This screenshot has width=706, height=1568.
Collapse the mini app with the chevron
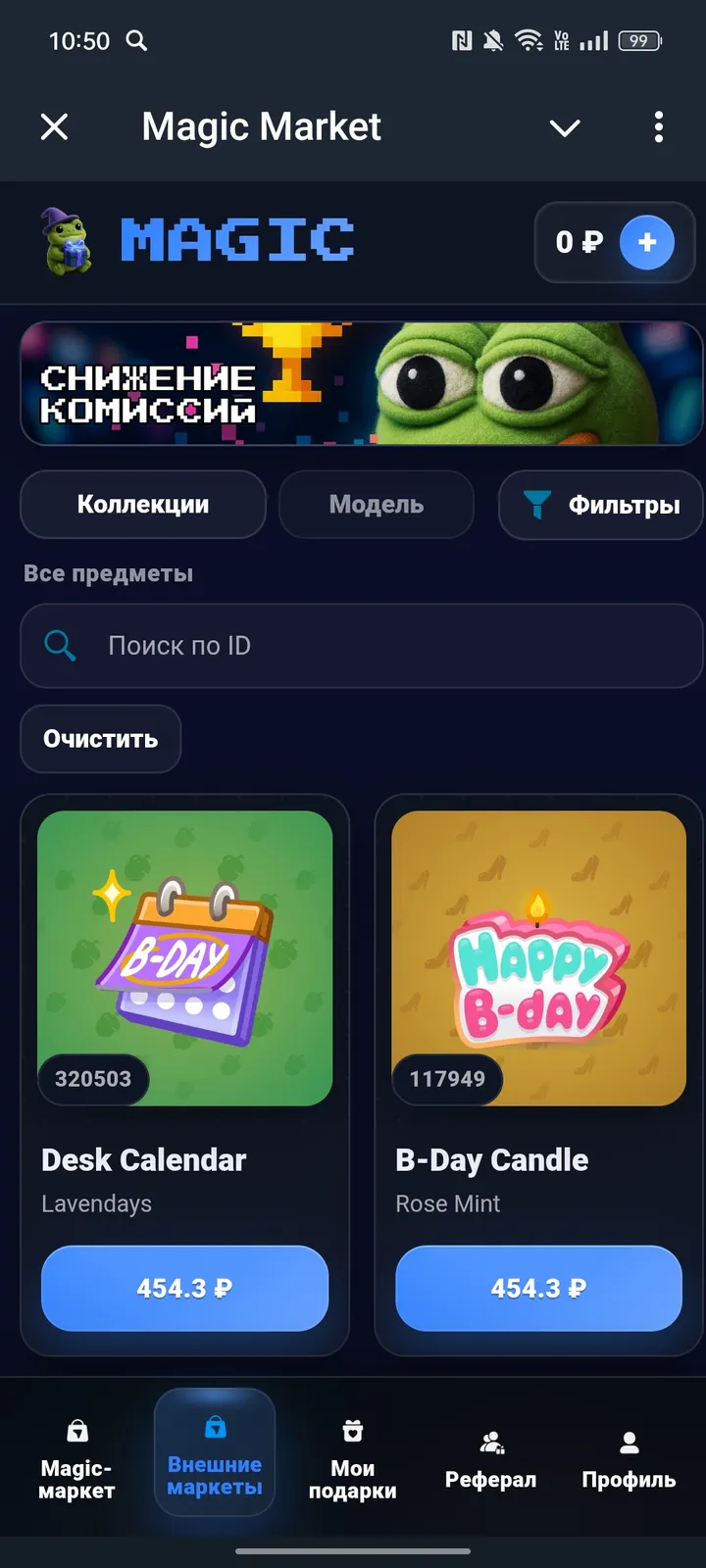point(564,127)
